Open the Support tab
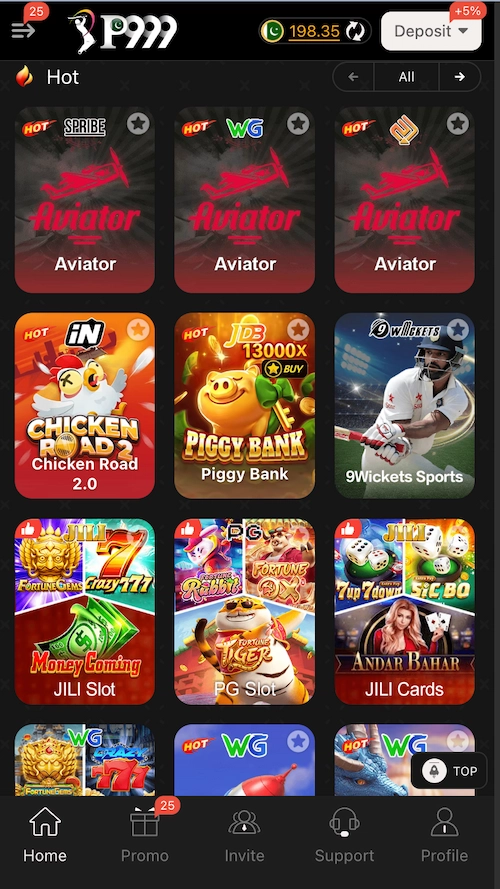 (x=344, y=835)
